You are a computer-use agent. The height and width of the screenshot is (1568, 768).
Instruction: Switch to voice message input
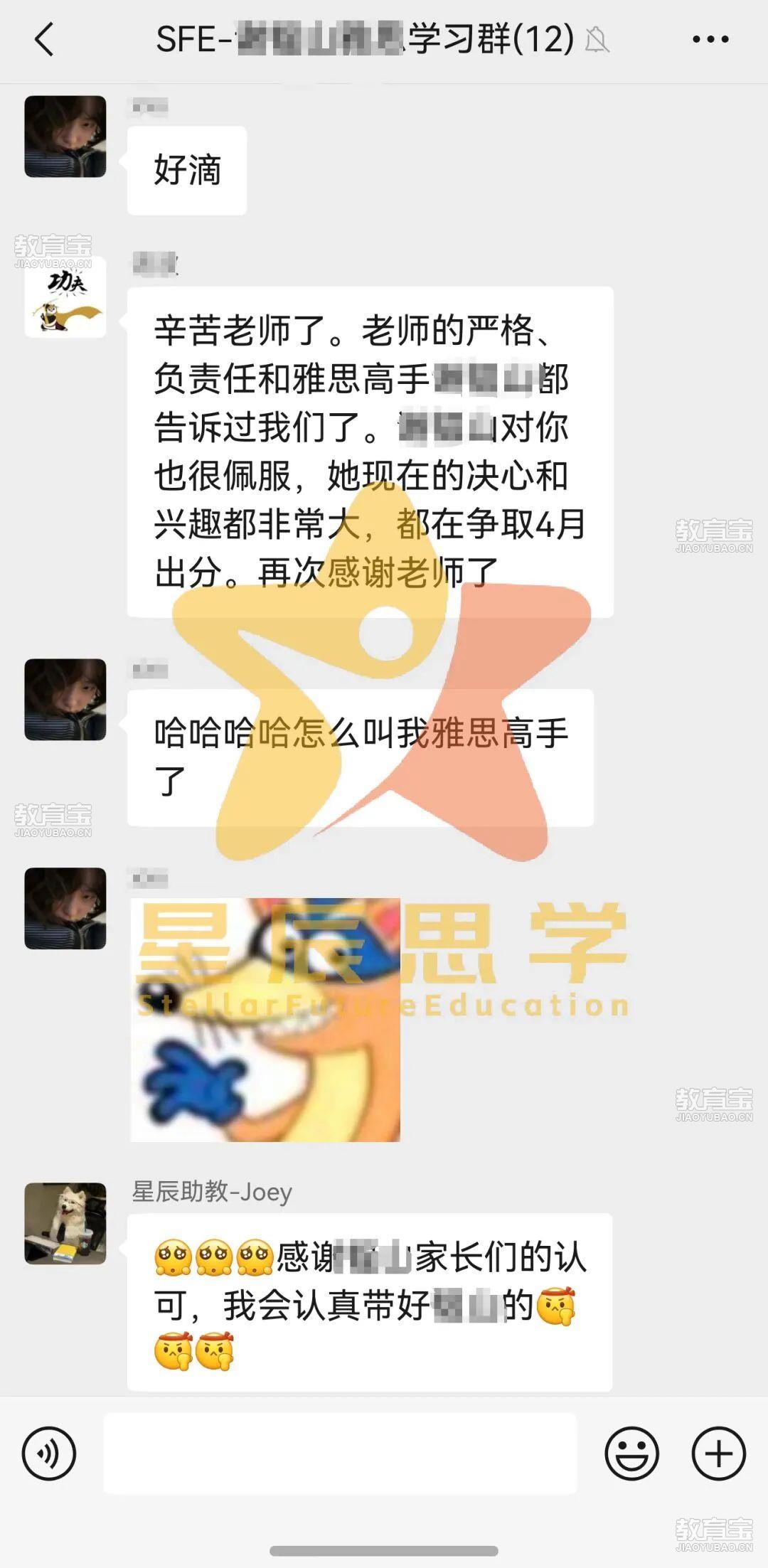click(48, 1453)
